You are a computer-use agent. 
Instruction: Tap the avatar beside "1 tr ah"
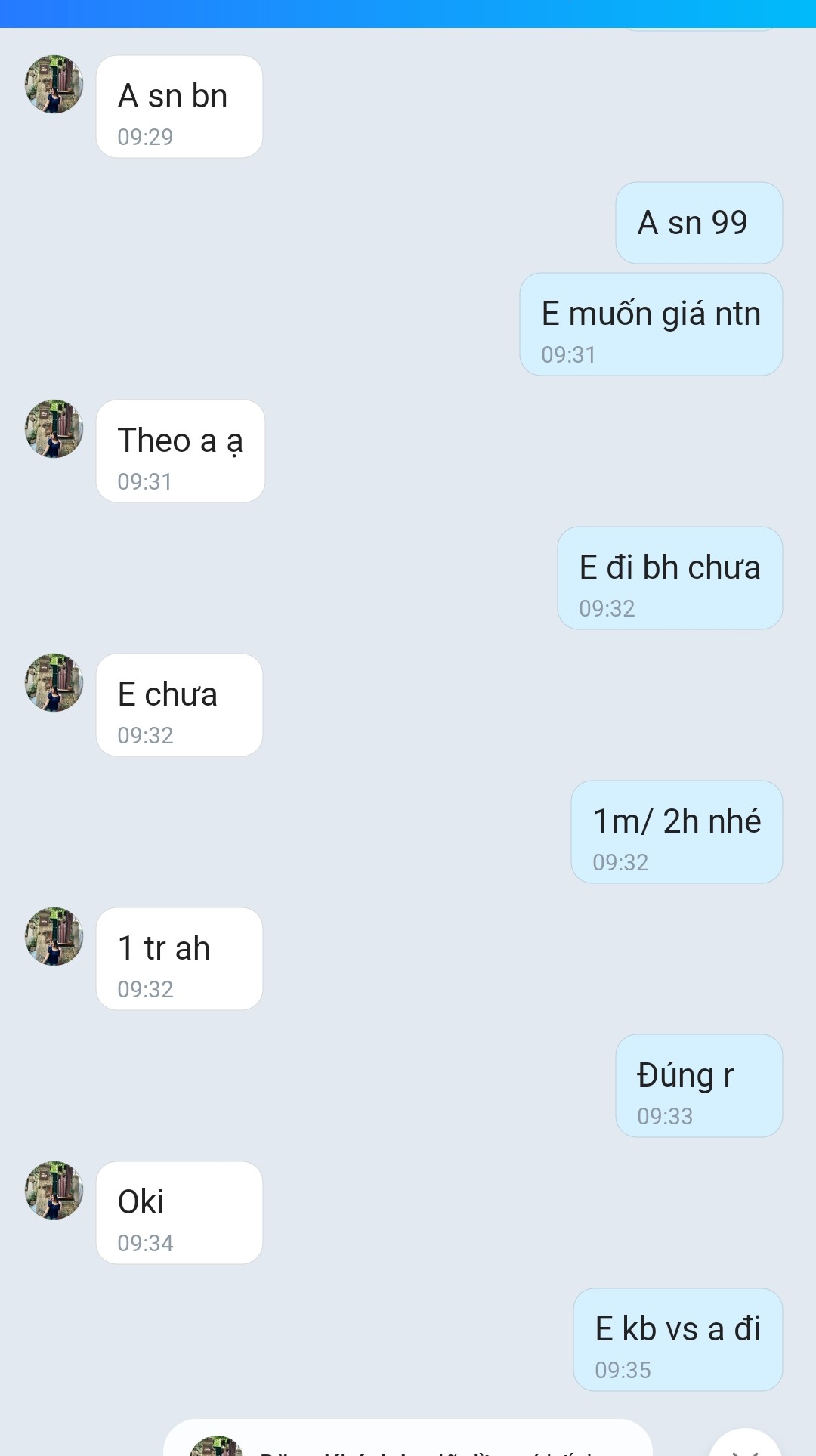(x=54, y=936)
